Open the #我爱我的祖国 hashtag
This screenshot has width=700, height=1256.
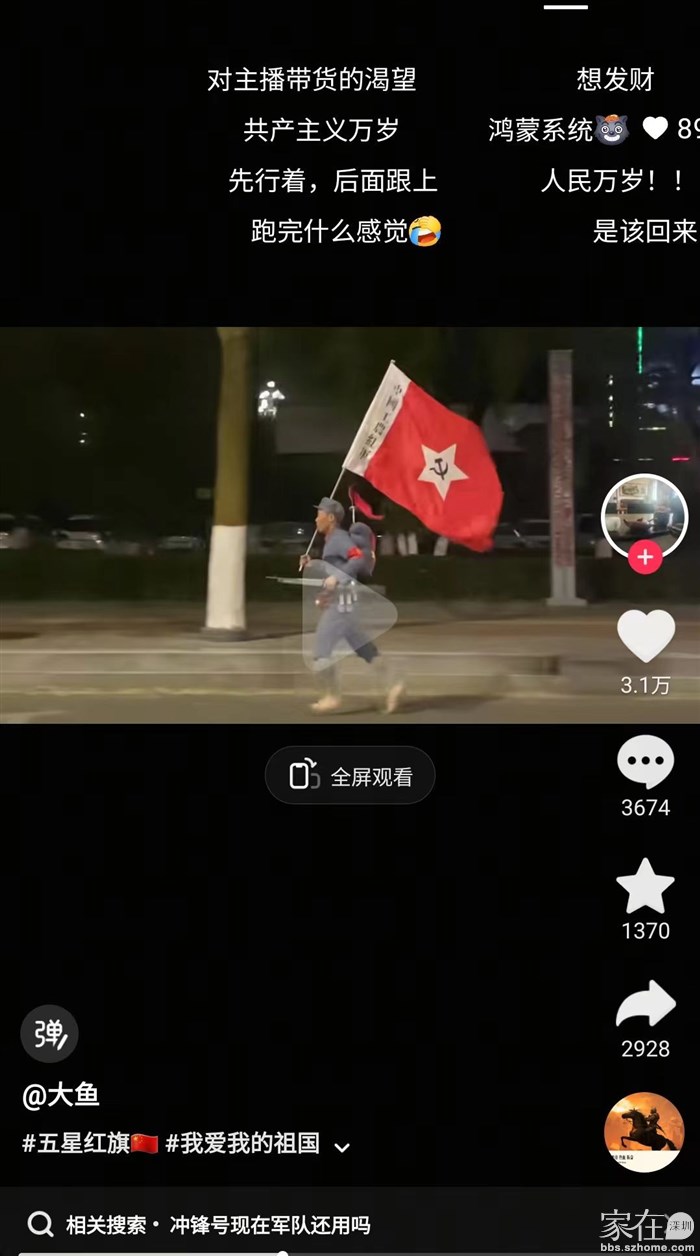point(242,1144)
